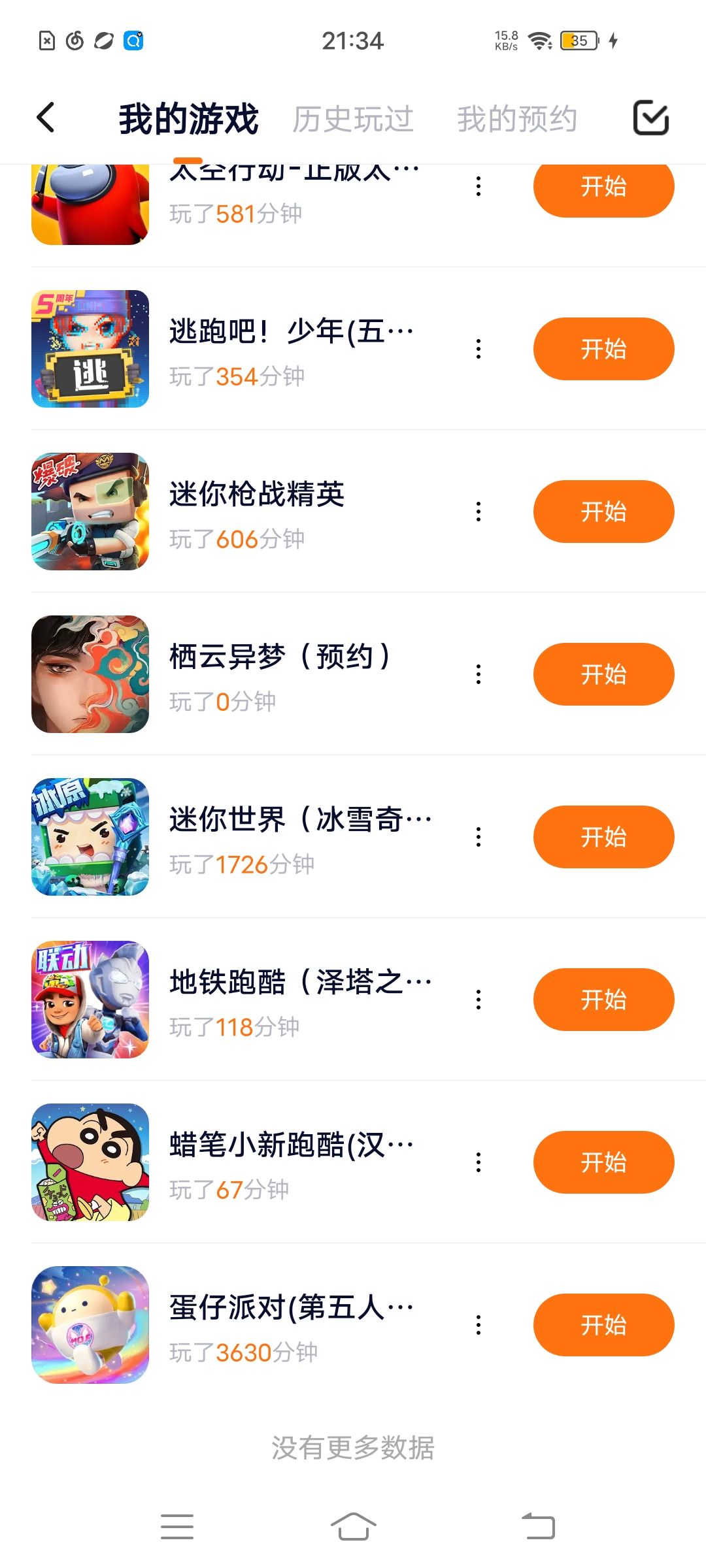Open more options for 栖云异梦
The height and width of the screenshot is (1568, 706).
(x=479, y=674)
